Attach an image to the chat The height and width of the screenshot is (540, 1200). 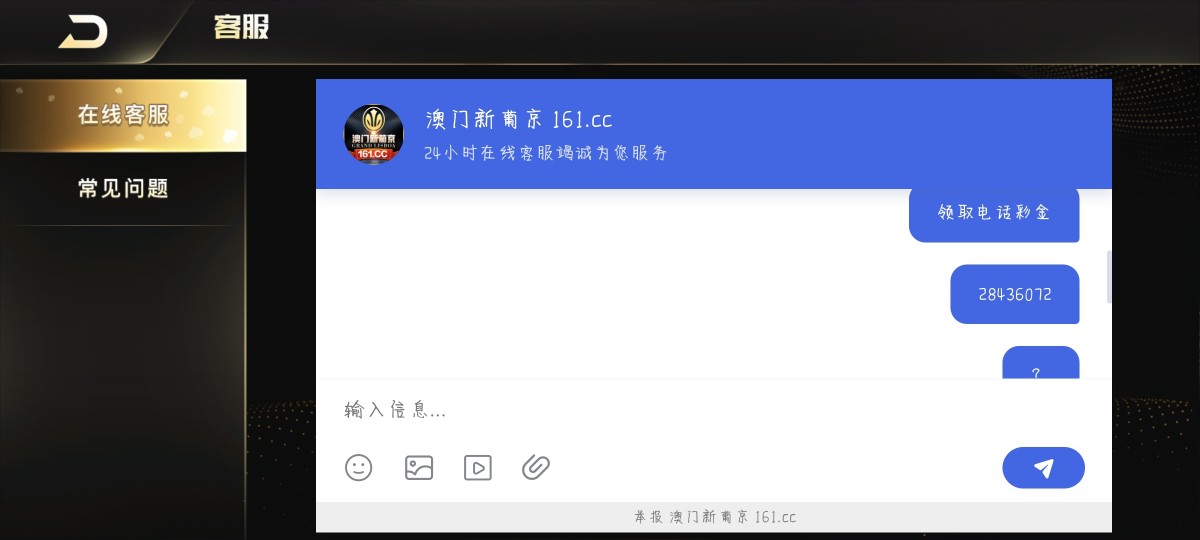pos(419,467)
